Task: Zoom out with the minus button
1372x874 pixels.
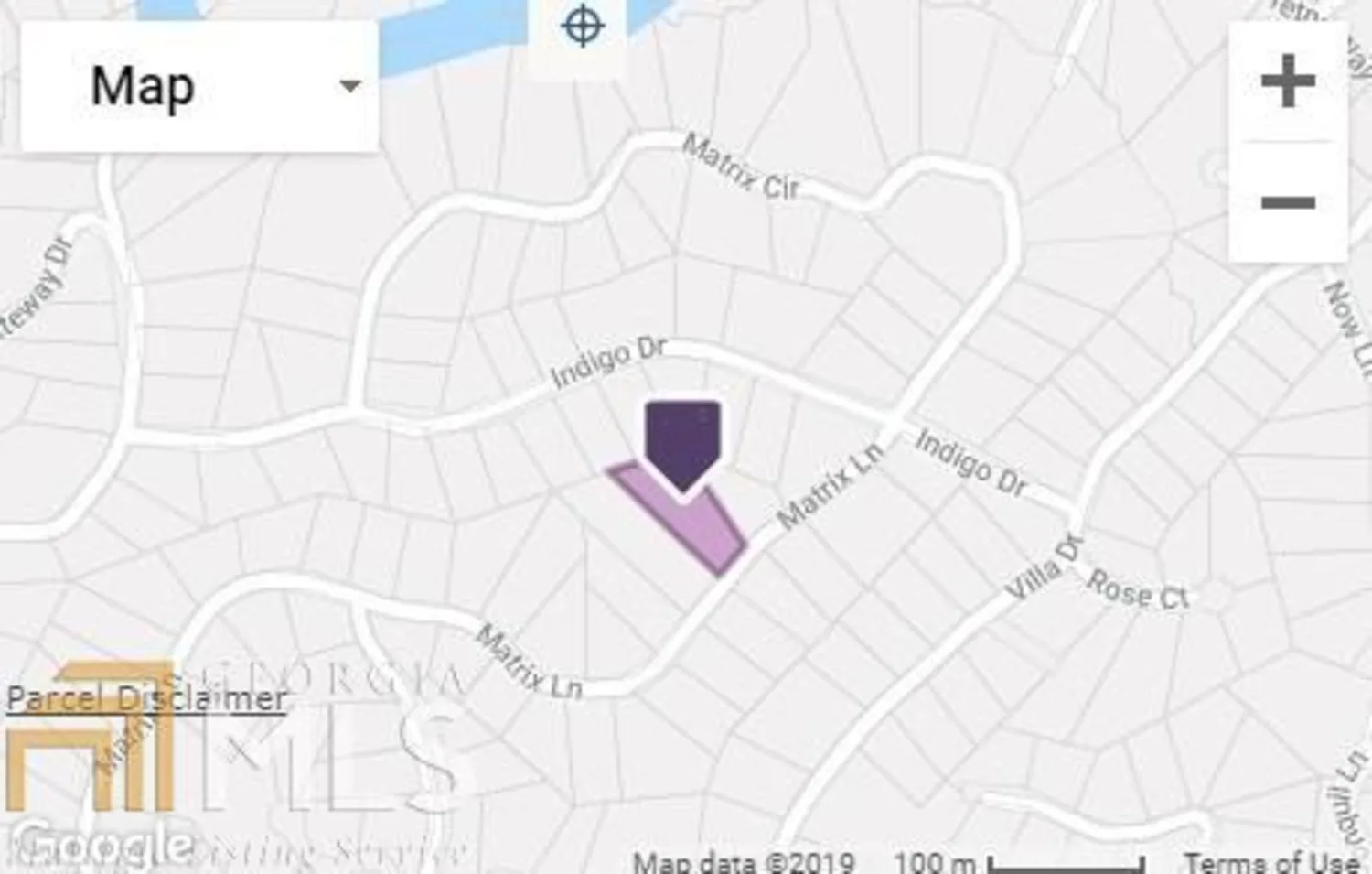Action: point(1287,202)
